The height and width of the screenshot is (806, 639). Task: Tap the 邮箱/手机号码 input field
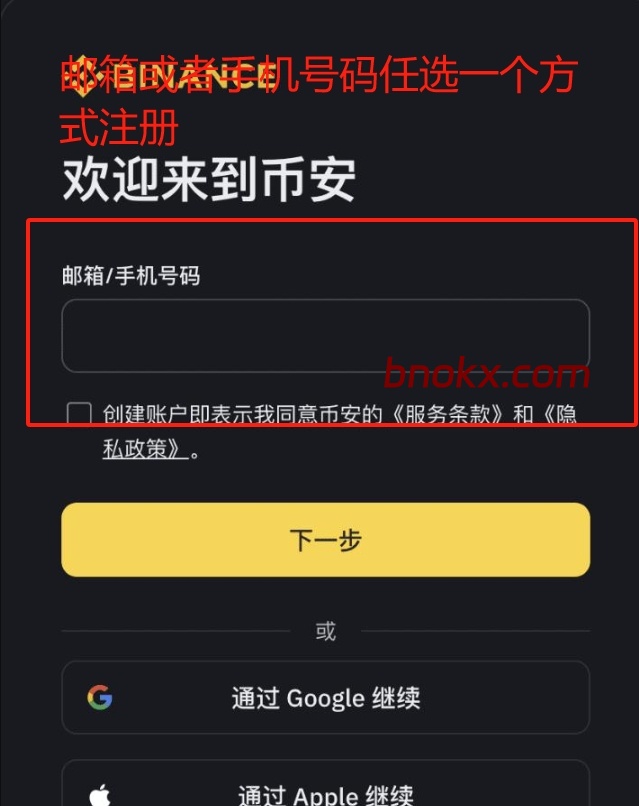click(325, 335)
